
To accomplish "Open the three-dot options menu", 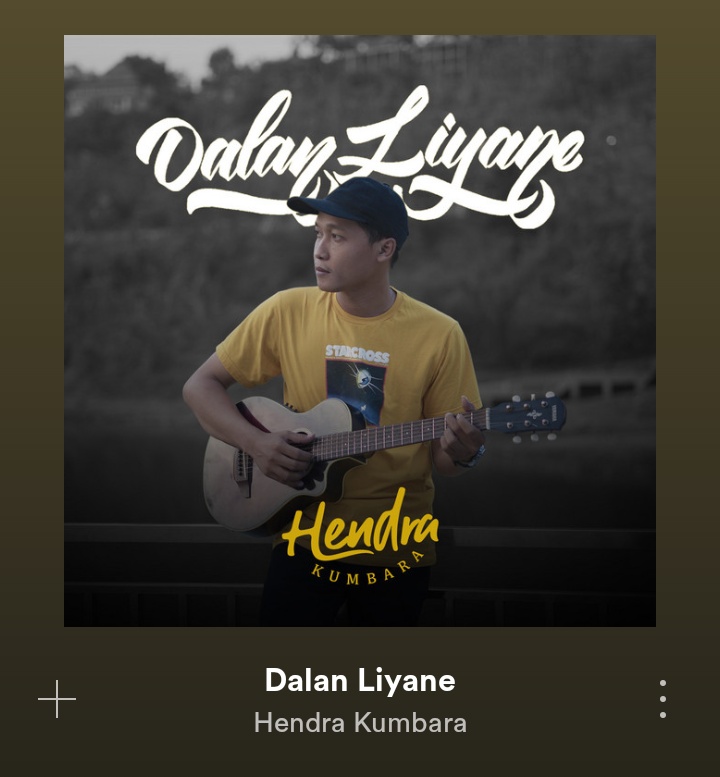I will (x=662, y=699).
